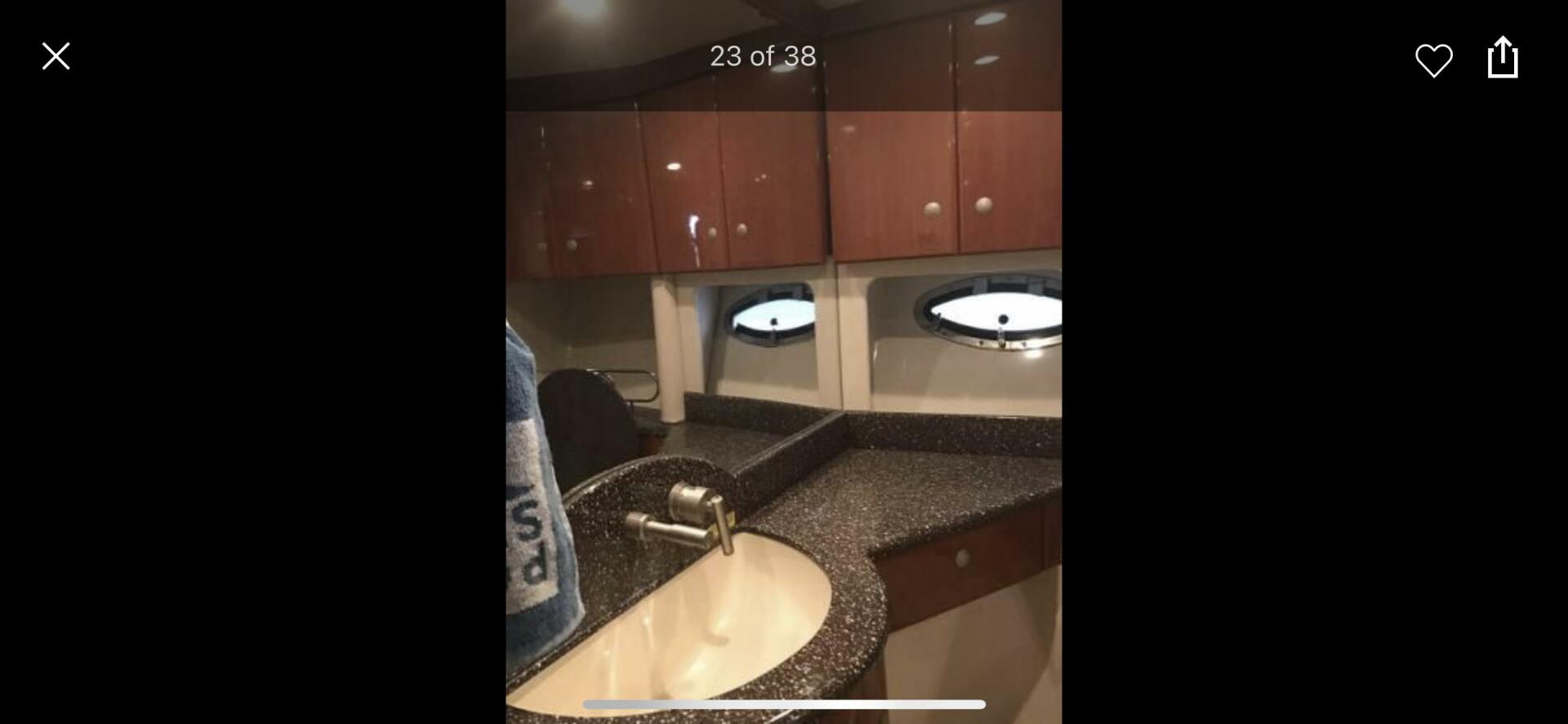Favorite this listing with the heart
Screen dimensions: 1568x724
(x=1433, y=60)
